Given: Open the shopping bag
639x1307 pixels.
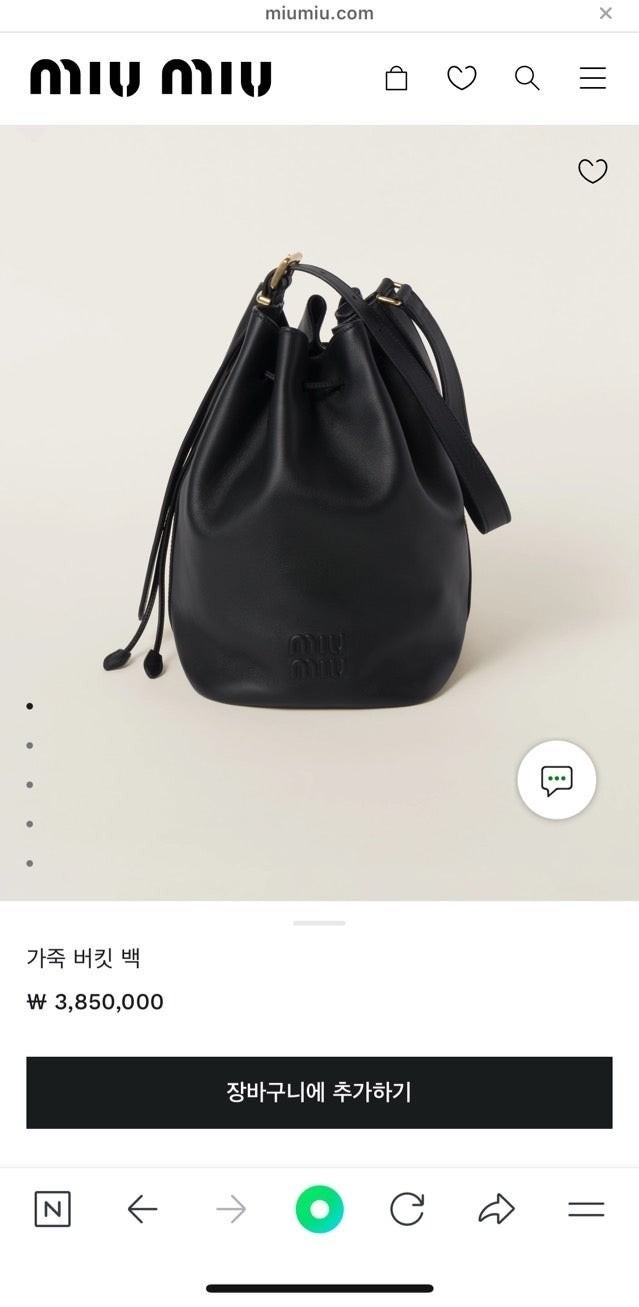Looking at the screenshot, I should (x=396, y=78).
